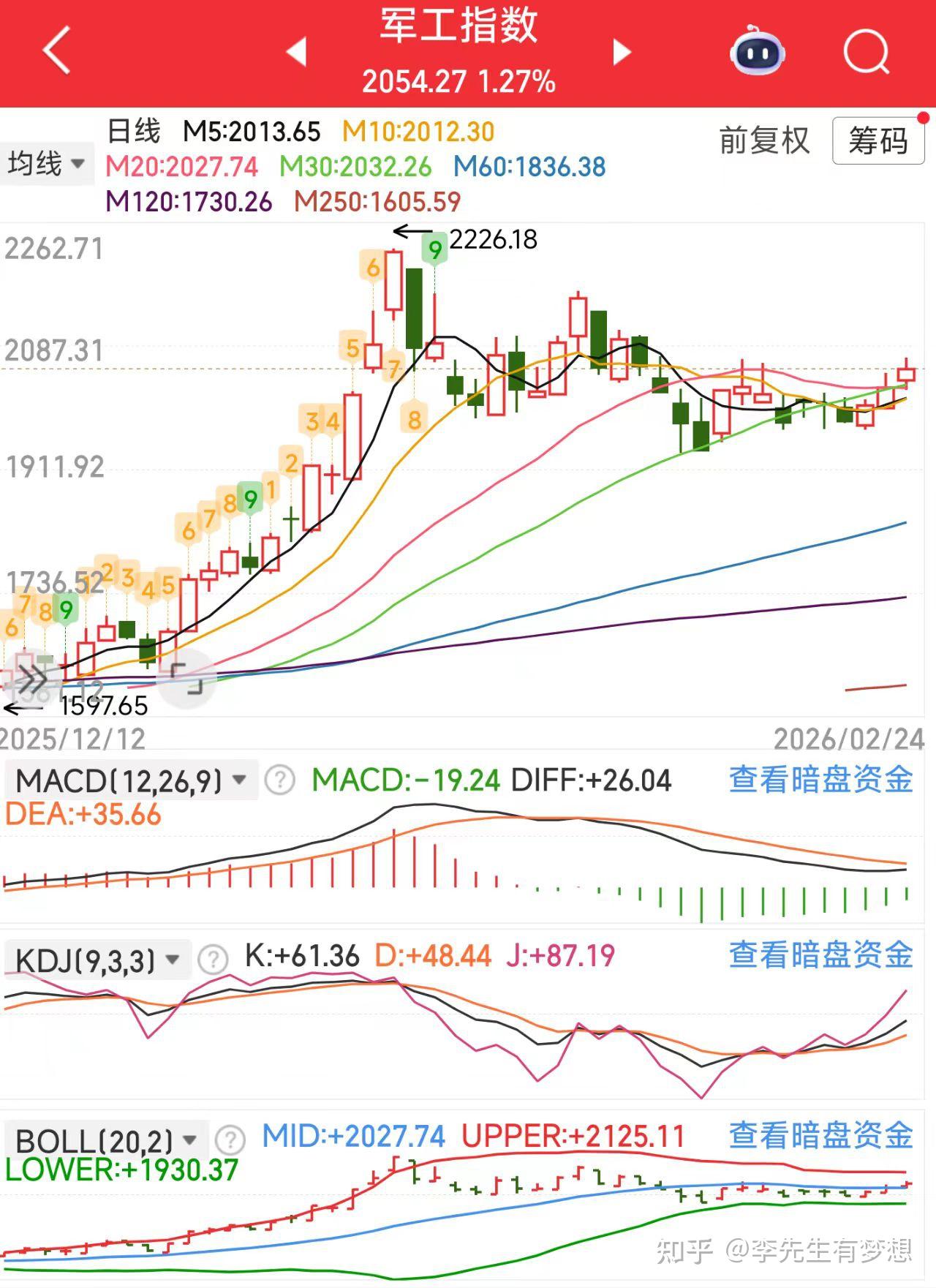Click the left arrow beside 军工指数 title
The height and width of the screenshot is (1288, 936).
(x=295, y=51)
